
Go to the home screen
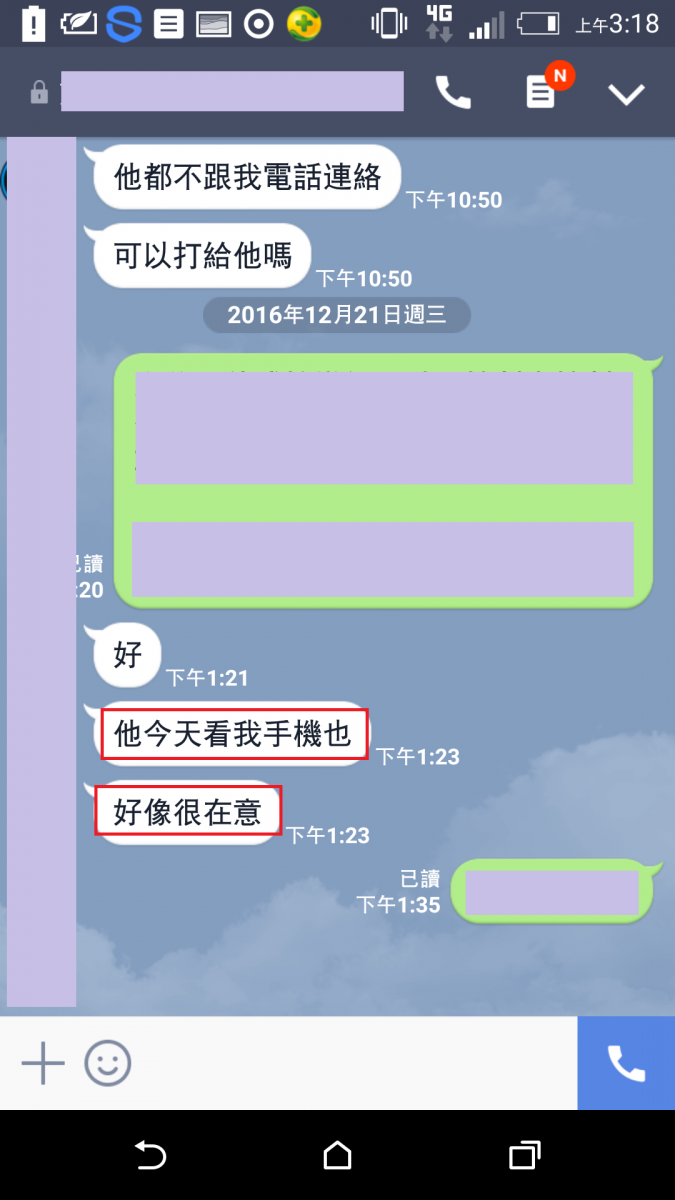(x=338, y=1156)
